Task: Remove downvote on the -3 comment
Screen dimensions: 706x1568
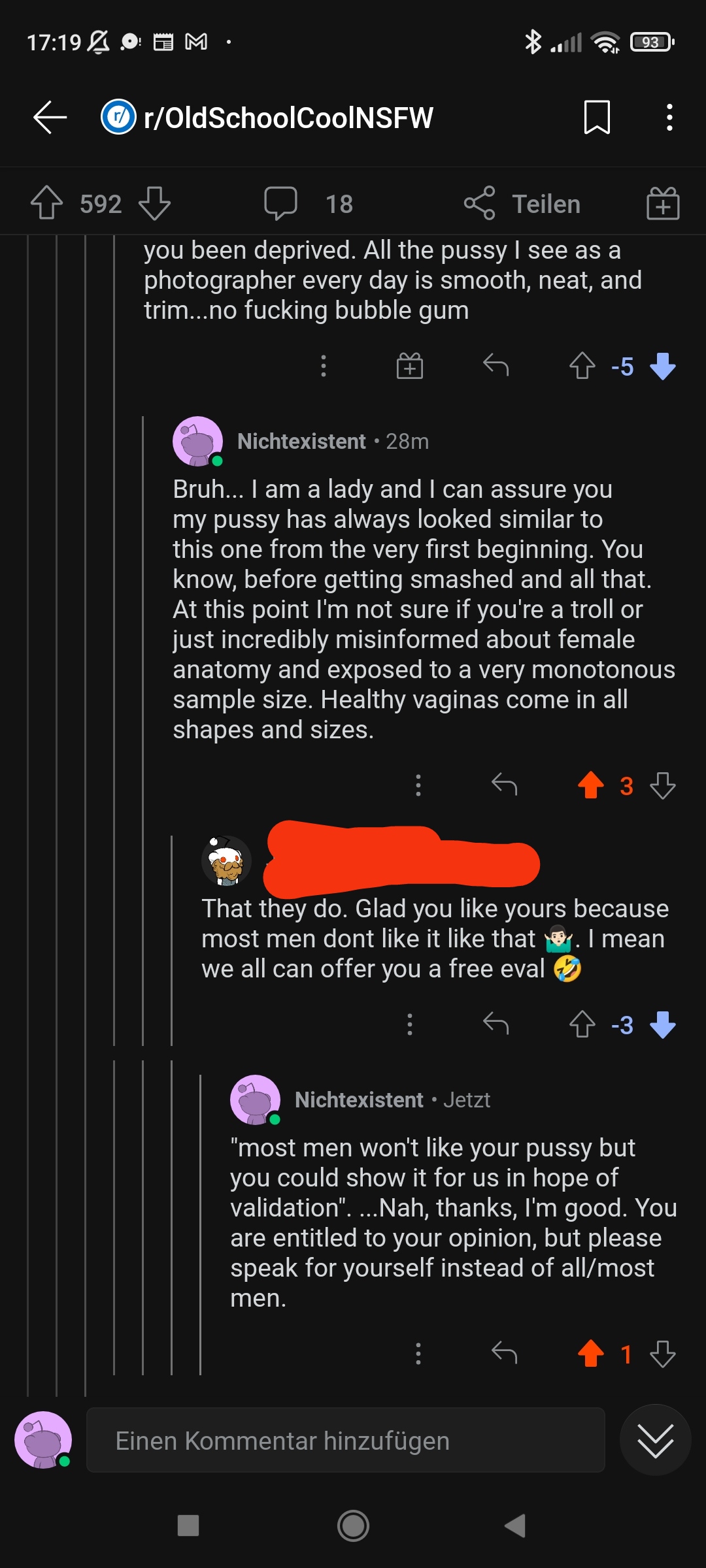Action: coord(663,1024)
